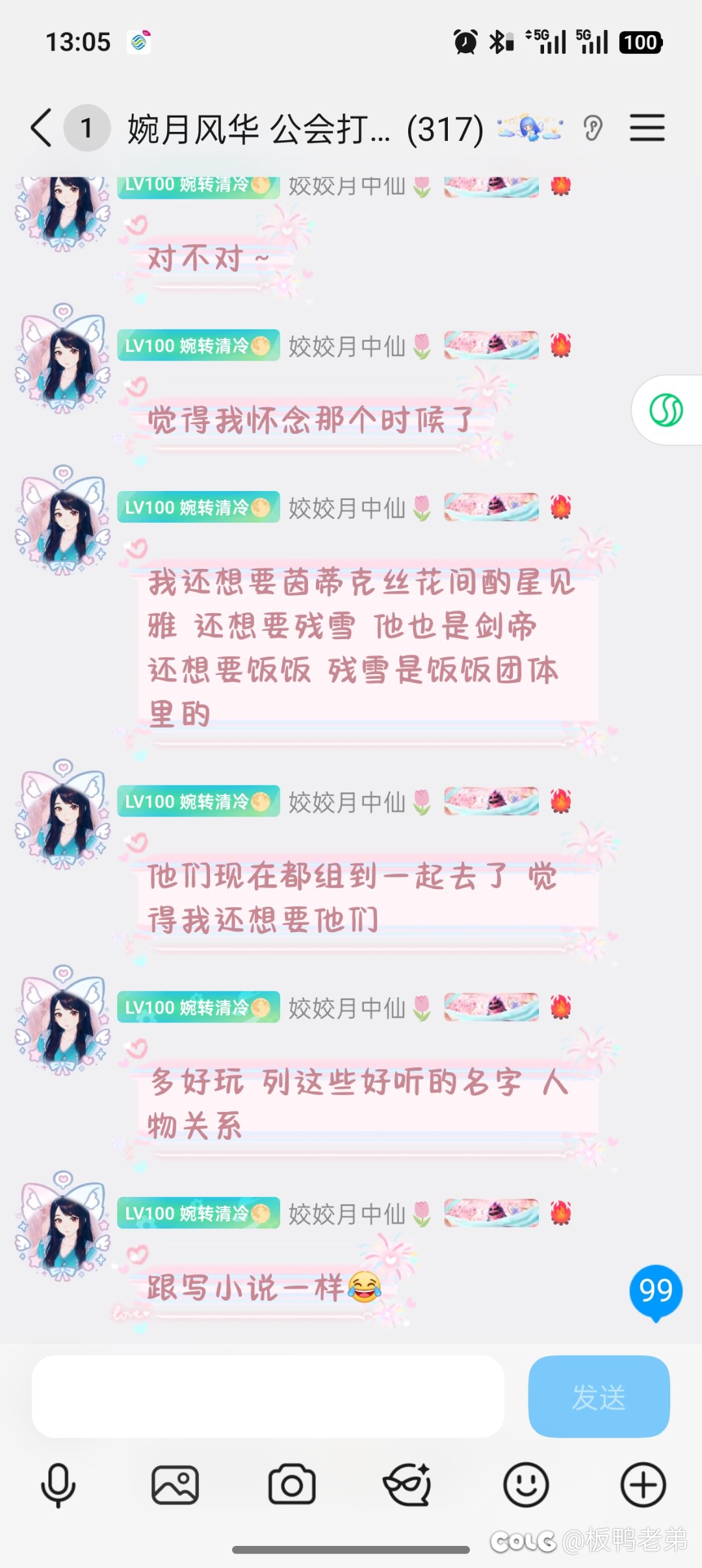Open the 婉月风华 group title info

point(305,129)
